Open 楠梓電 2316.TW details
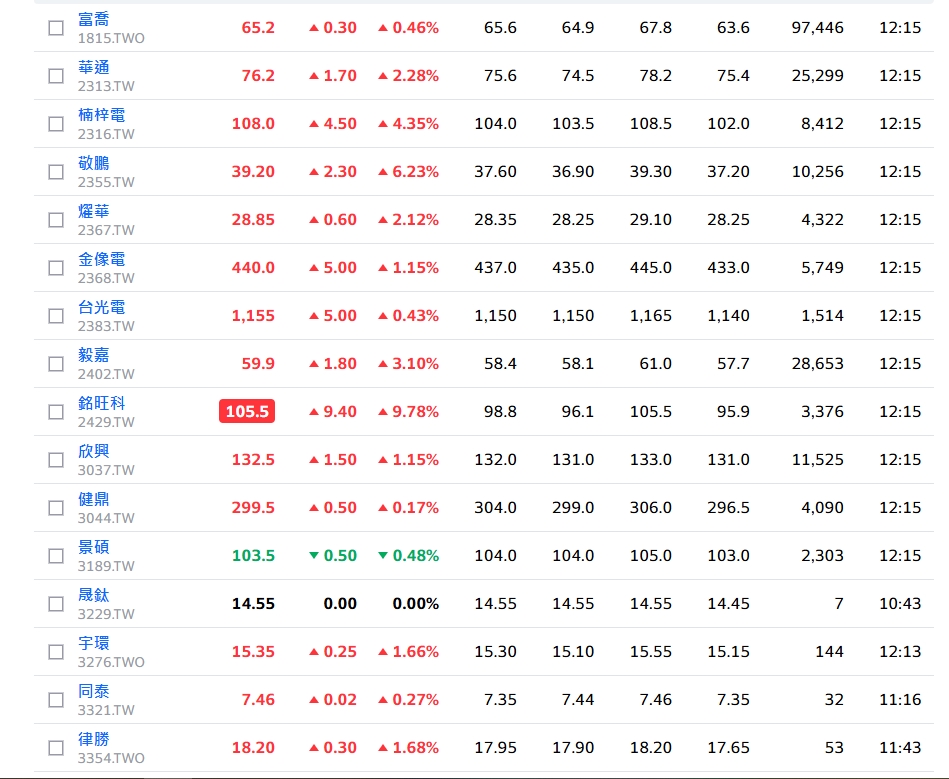 pos(102,115)
